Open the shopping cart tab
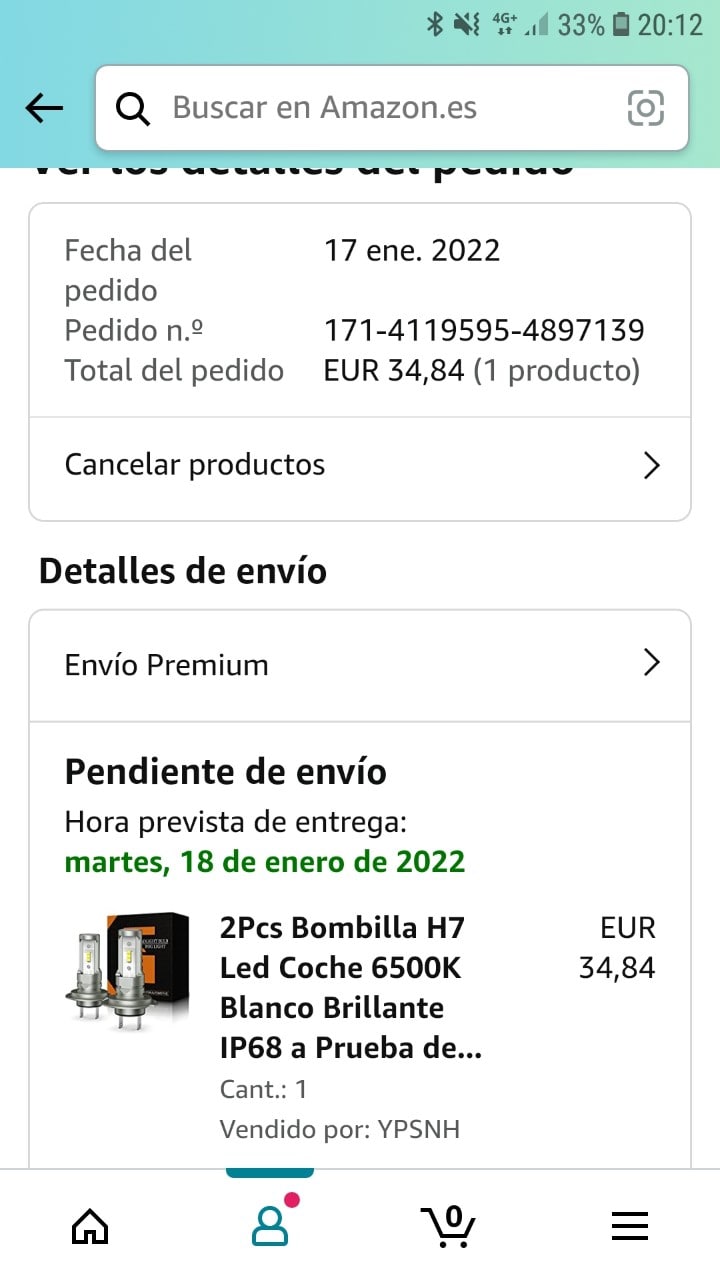This screenshot has width=720, height=1280. click(448, 1225)
